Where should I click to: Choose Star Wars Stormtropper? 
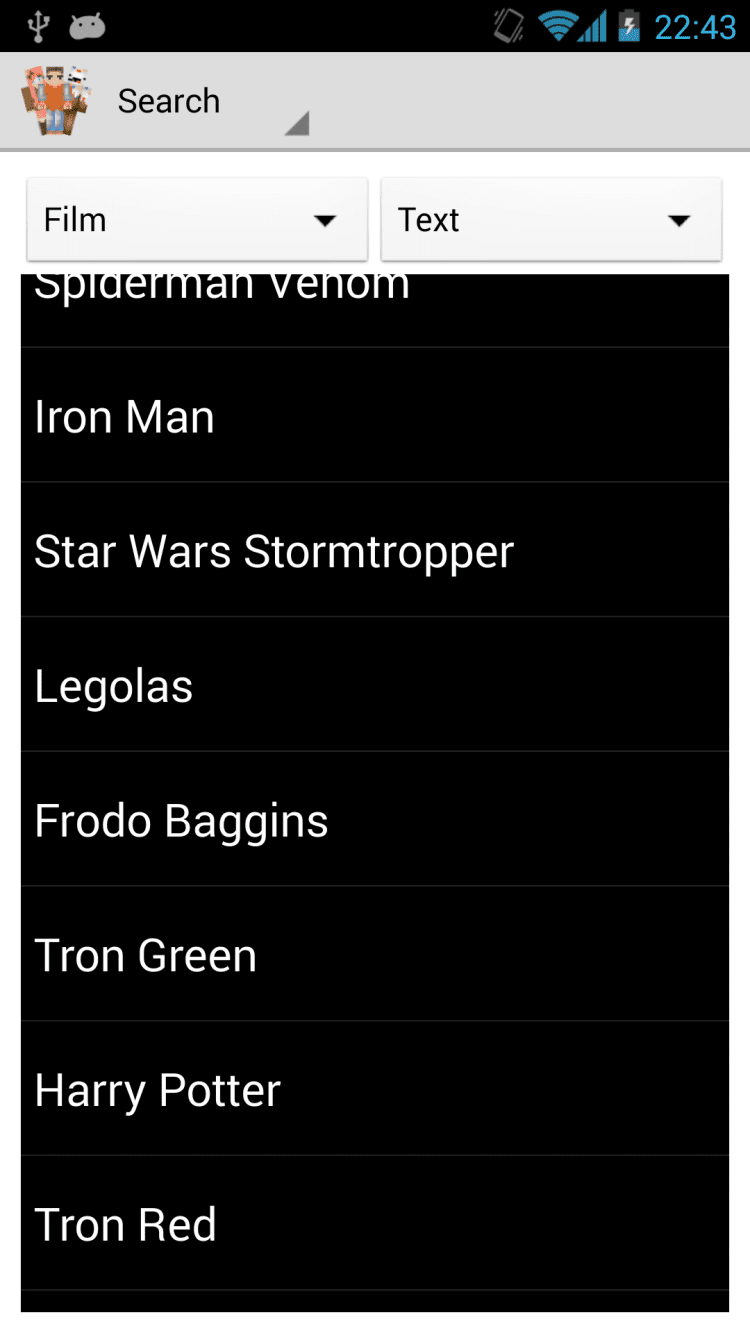coord(374,551)
